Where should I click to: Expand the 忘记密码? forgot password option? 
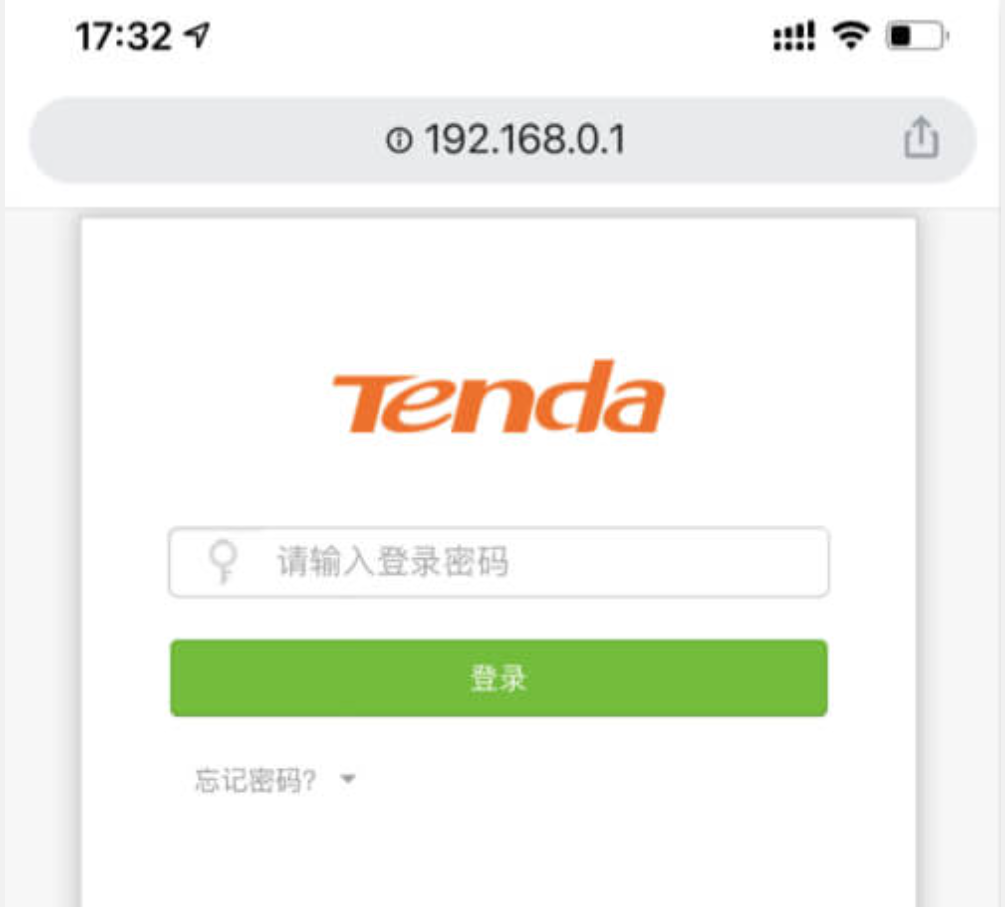point(274,780)
